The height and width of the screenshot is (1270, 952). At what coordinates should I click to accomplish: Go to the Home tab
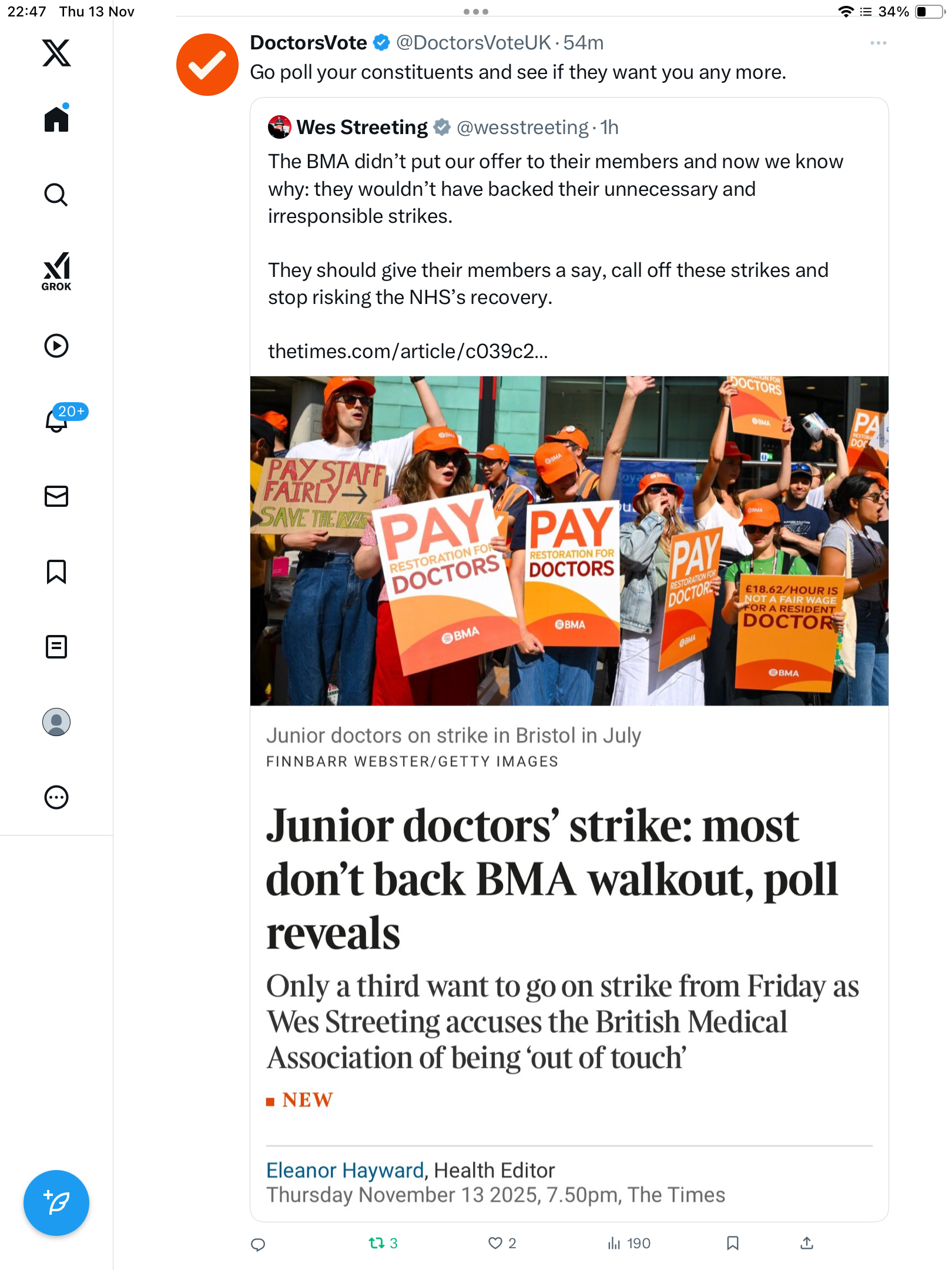tap(56, 119)
